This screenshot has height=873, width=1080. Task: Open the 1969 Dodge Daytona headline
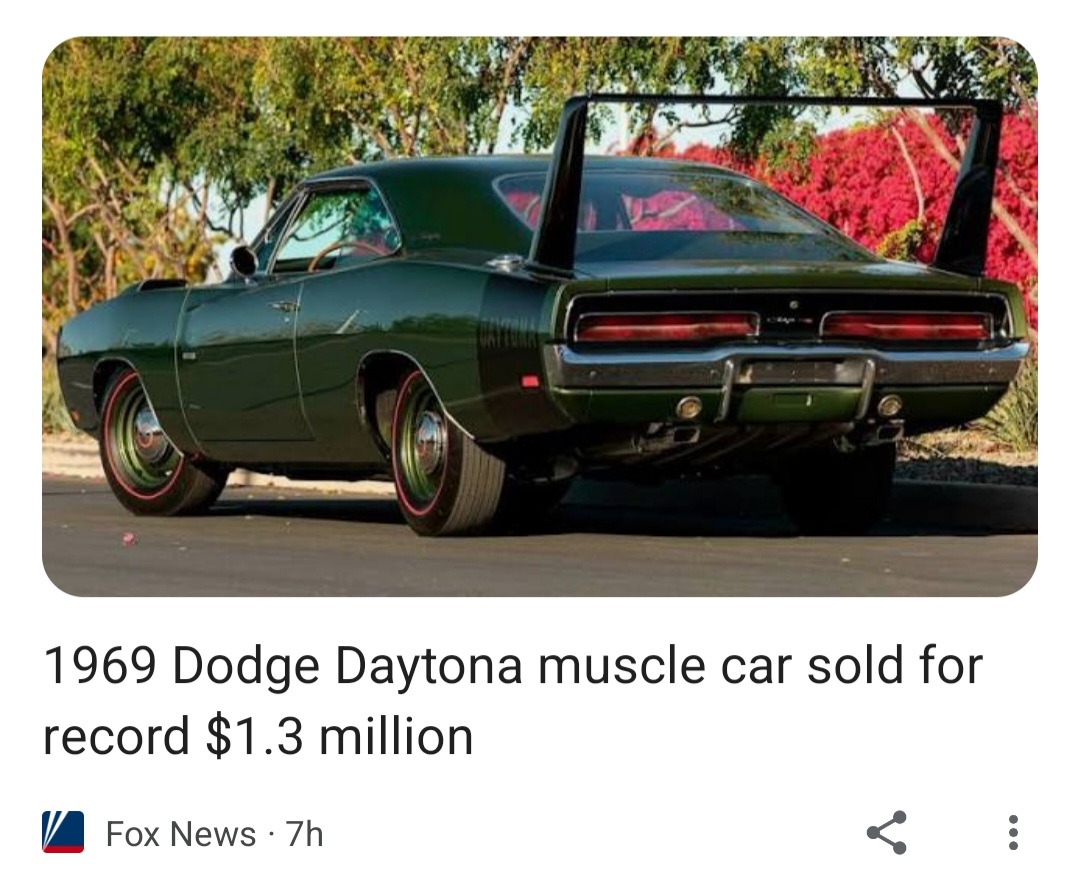[512, 701]
